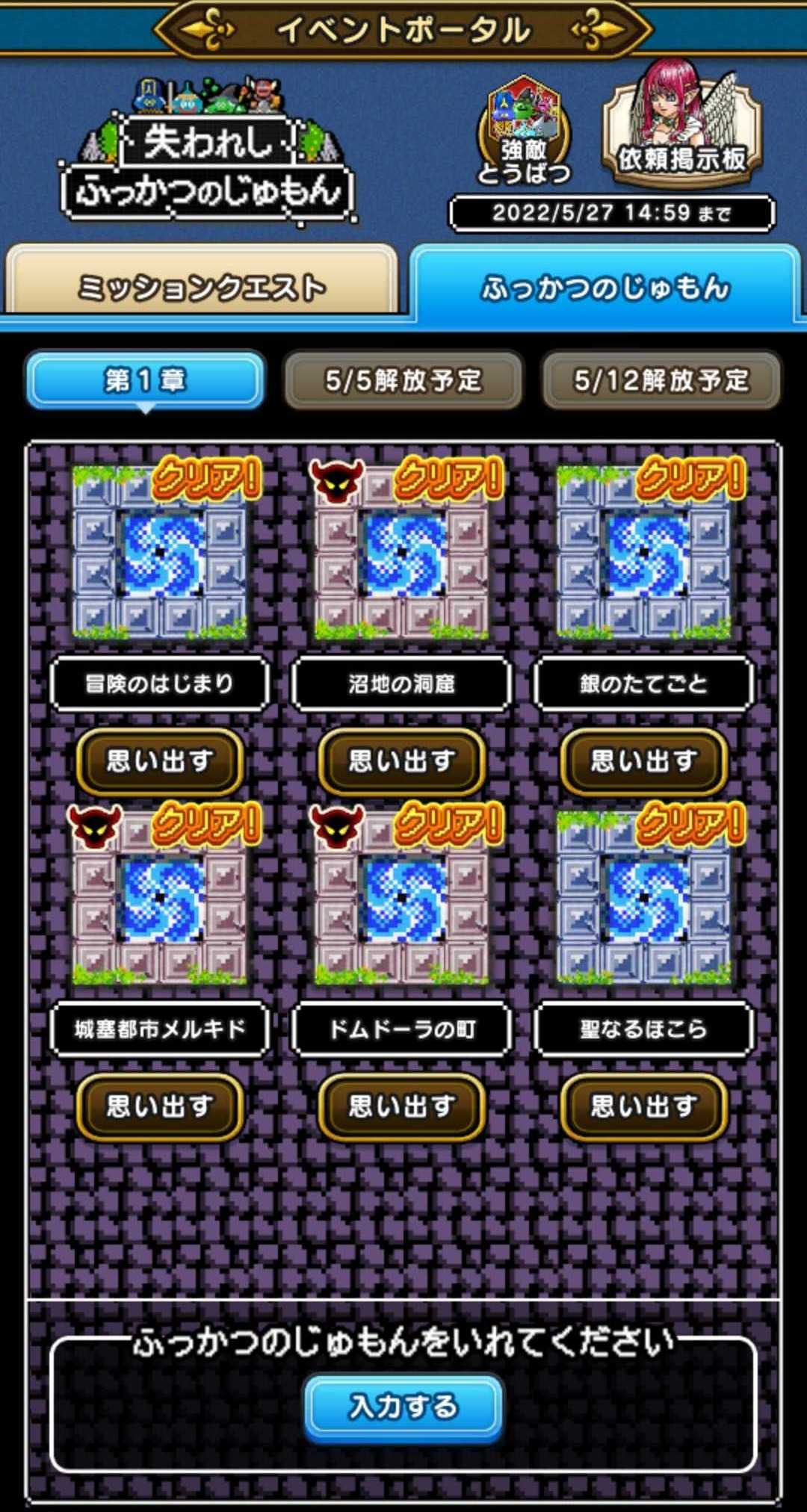The width and height of the screenshot is (807, 1512).
Task: Tap the 入力する button
Action: [403, 1407]
